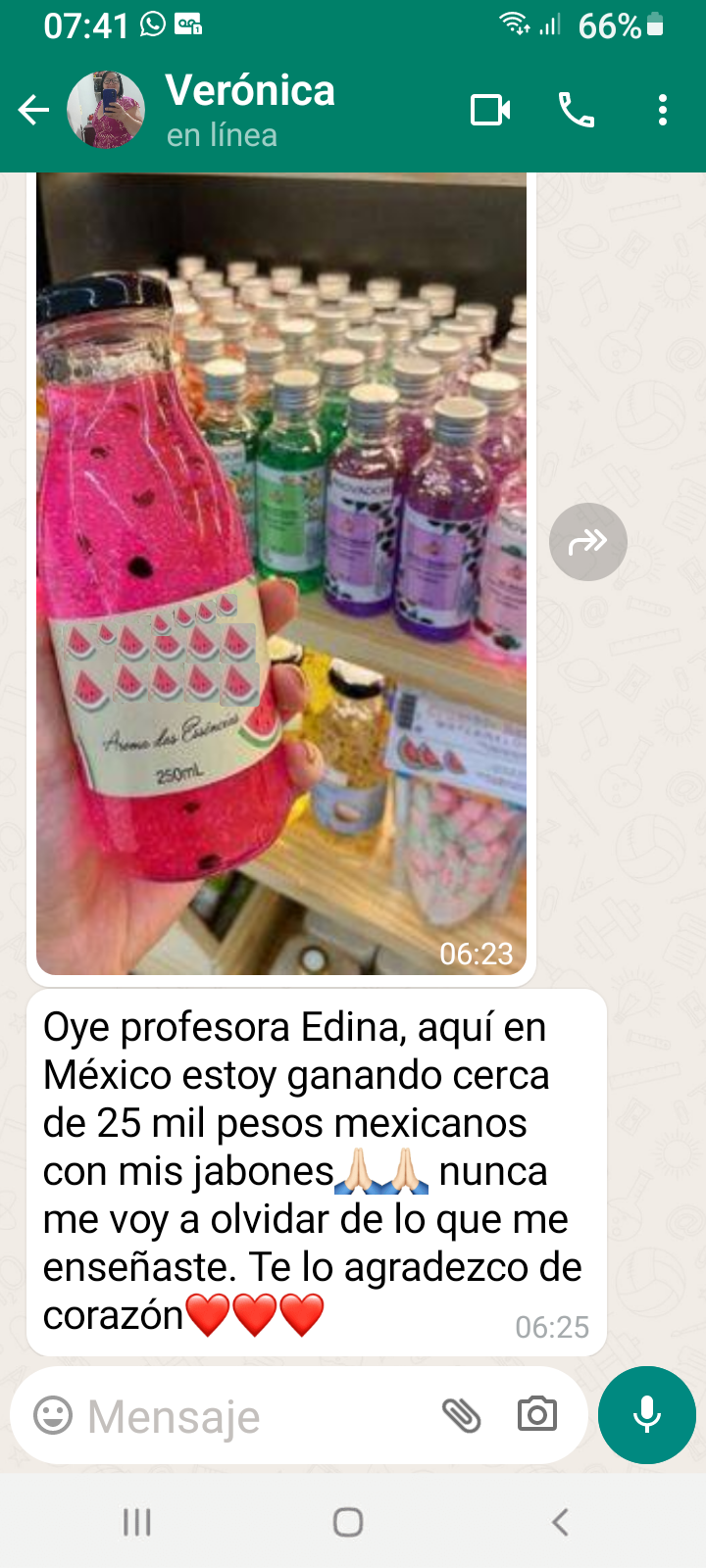Start a video call with Verónica
Viewport: 706px width, 1568px height.
point(490,110)
